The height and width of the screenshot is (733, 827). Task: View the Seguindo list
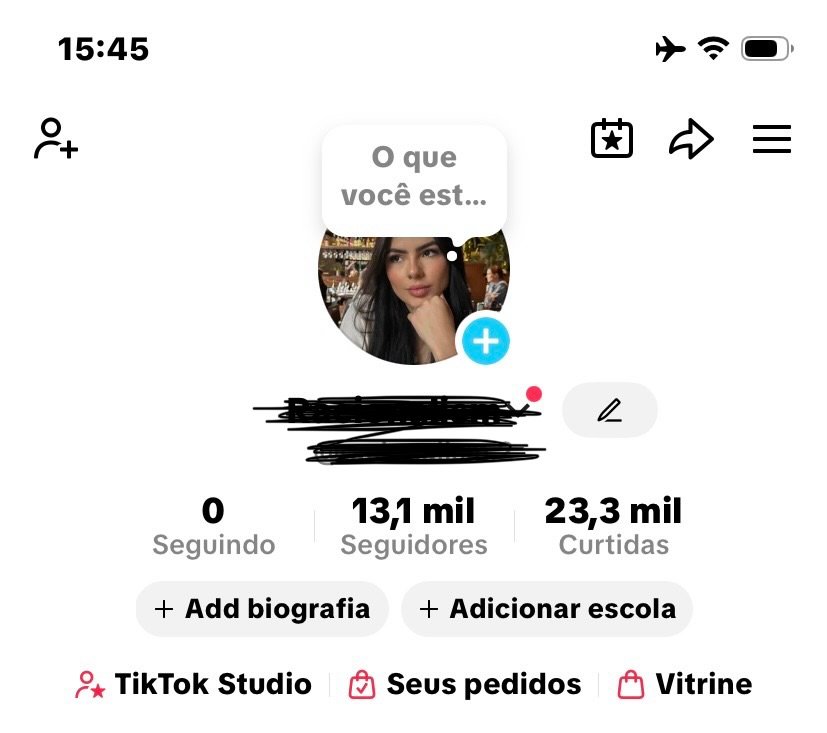click(213, 527)
